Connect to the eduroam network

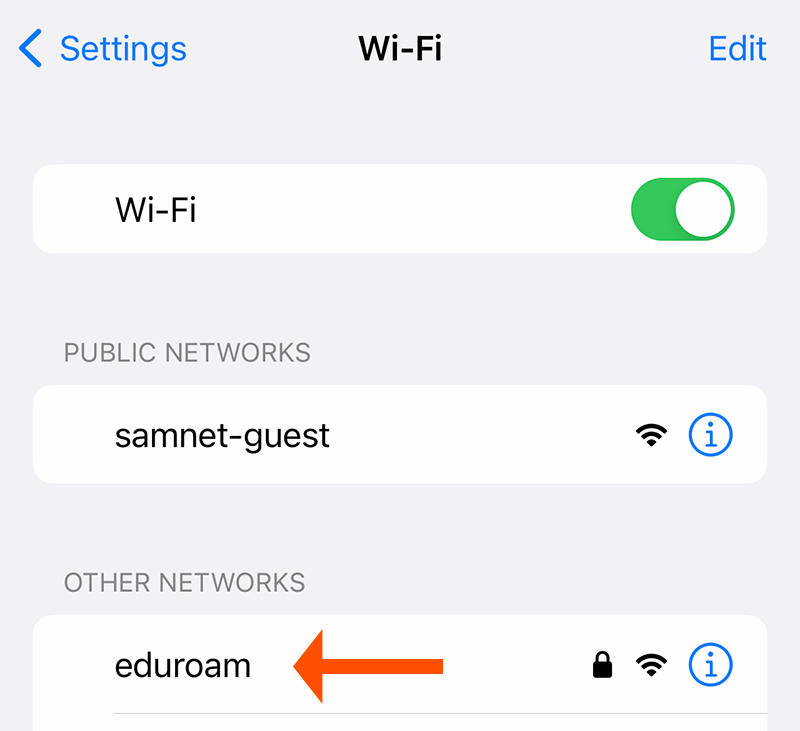coord(184,665)
